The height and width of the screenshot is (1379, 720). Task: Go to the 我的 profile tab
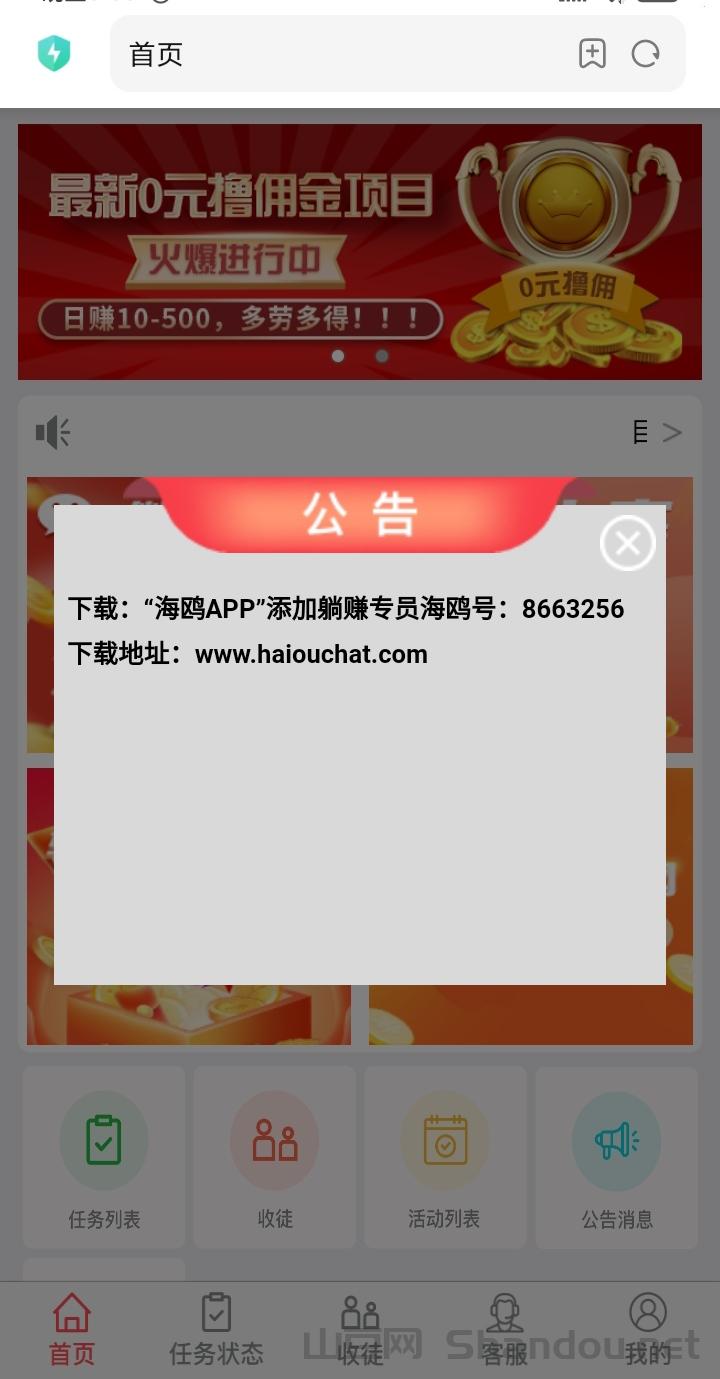tap(648, 1329)
